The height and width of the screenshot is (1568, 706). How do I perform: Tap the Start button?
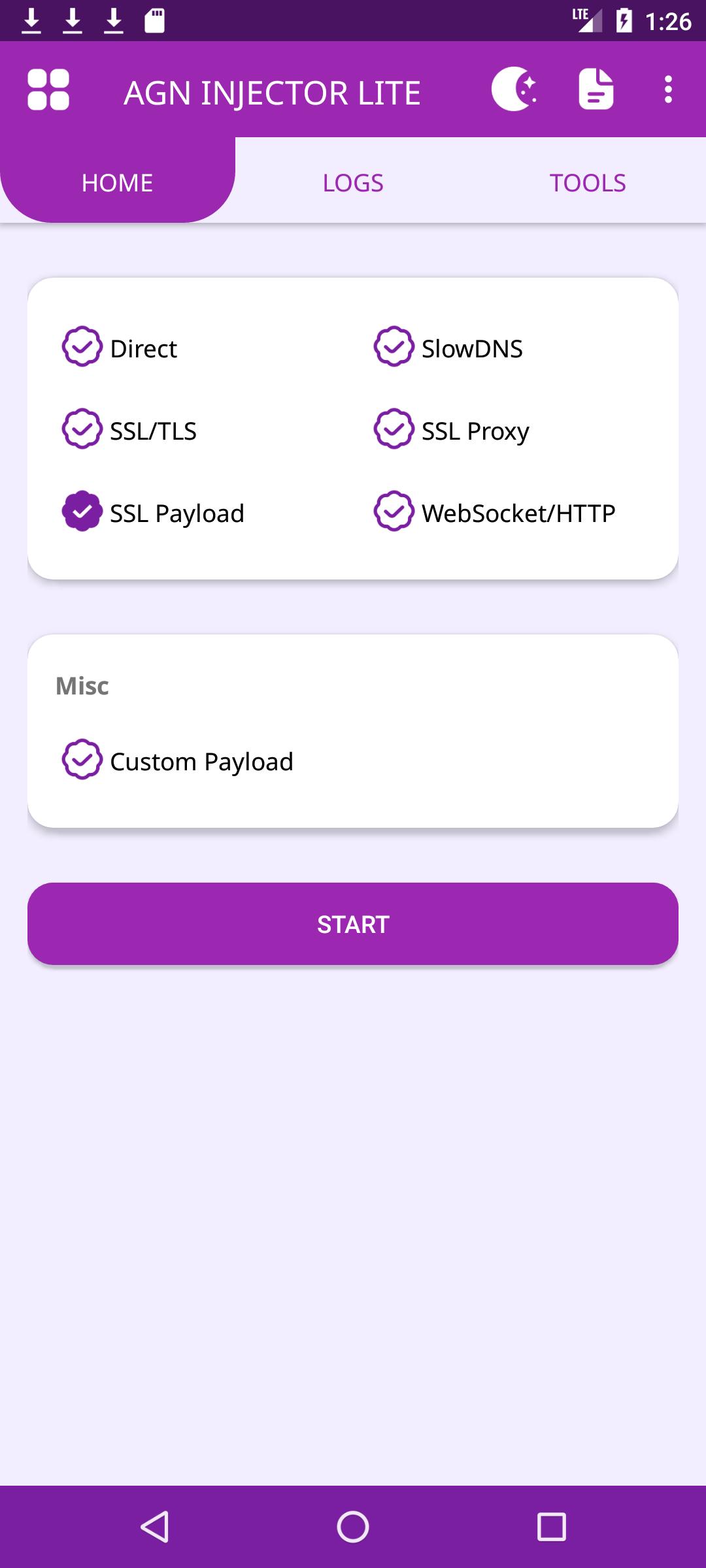pyautogui.click(x=353, y=924)
